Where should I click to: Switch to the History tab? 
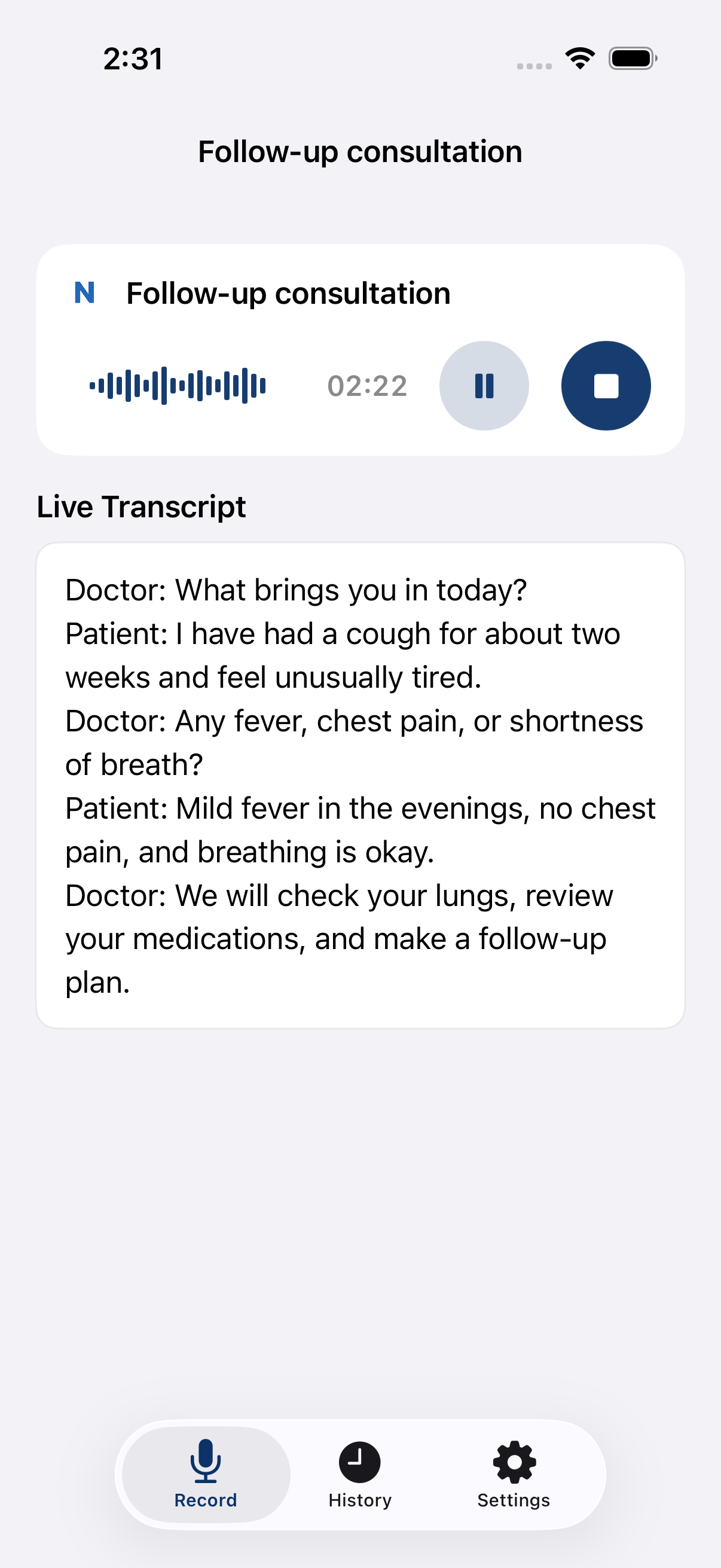coord(359,1474)
